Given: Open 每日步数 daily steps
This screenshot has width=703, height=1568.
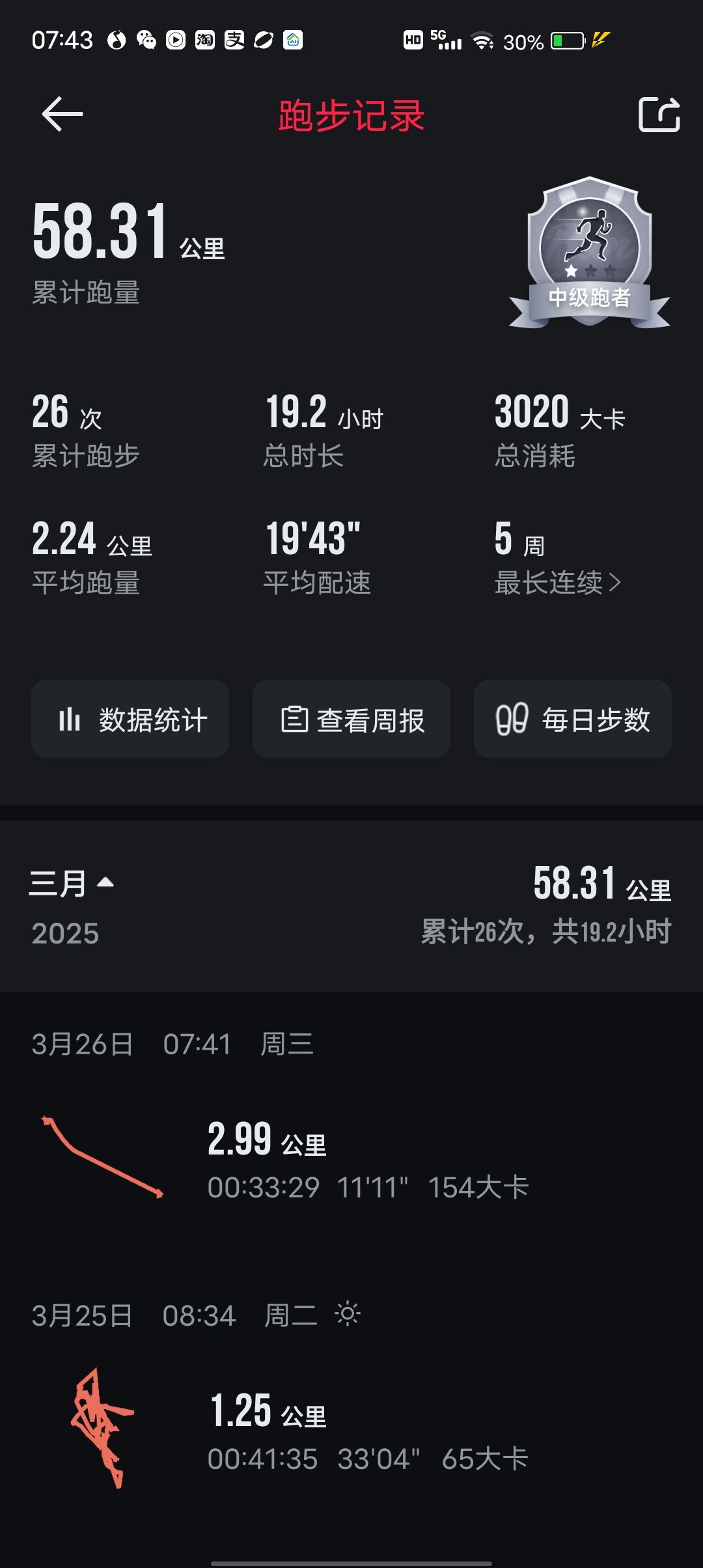Looking at the screenshot, I should point(573,719).
